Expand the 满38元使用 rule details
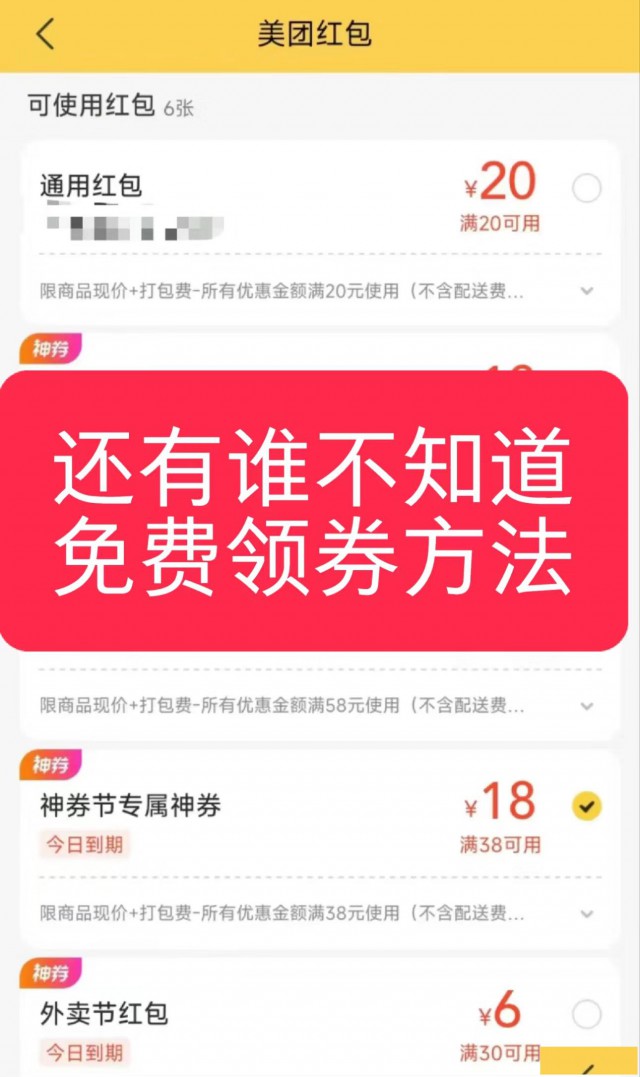Screen dimensions: 640x1077 (587, 913)
